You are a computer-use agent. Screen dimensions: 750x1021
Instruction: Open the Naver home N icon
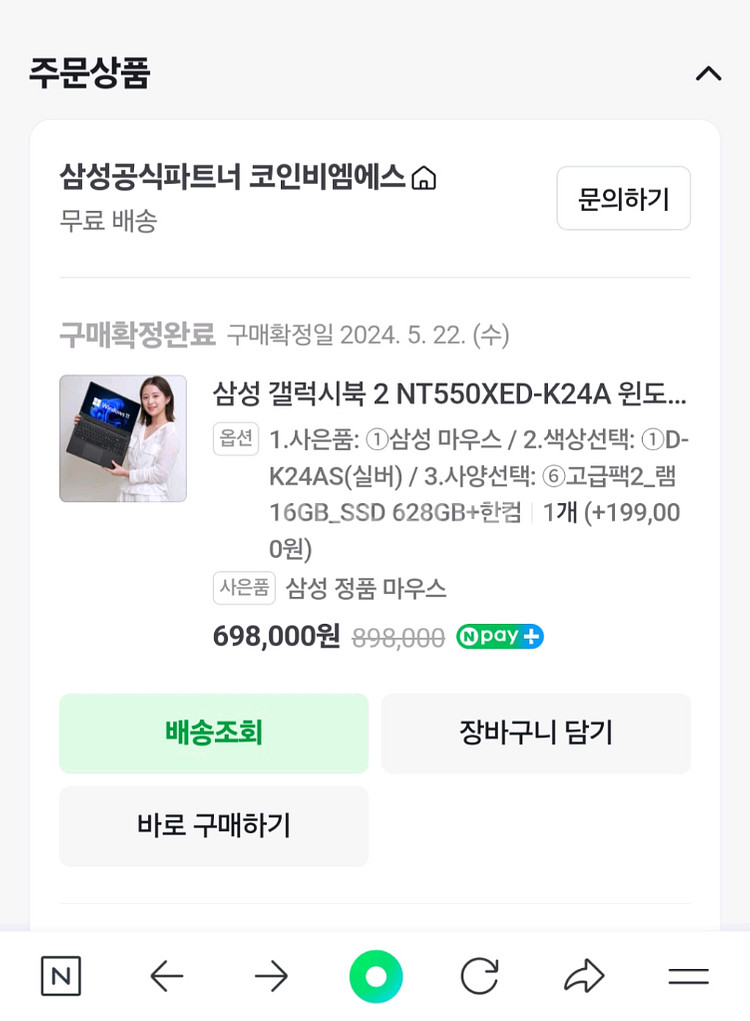tap(61, 976)
